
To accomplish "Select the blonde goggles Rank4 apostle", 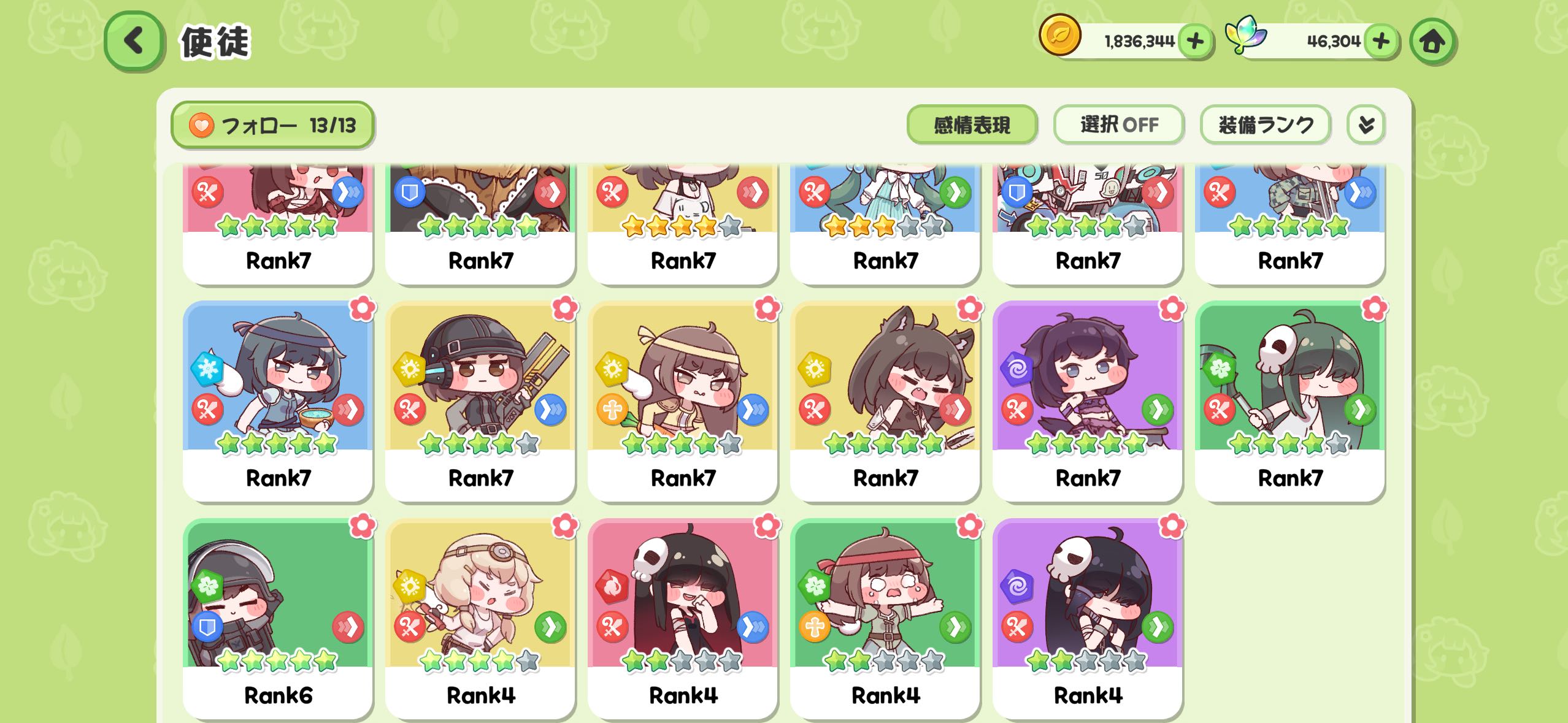I will [x=480, y=616].
